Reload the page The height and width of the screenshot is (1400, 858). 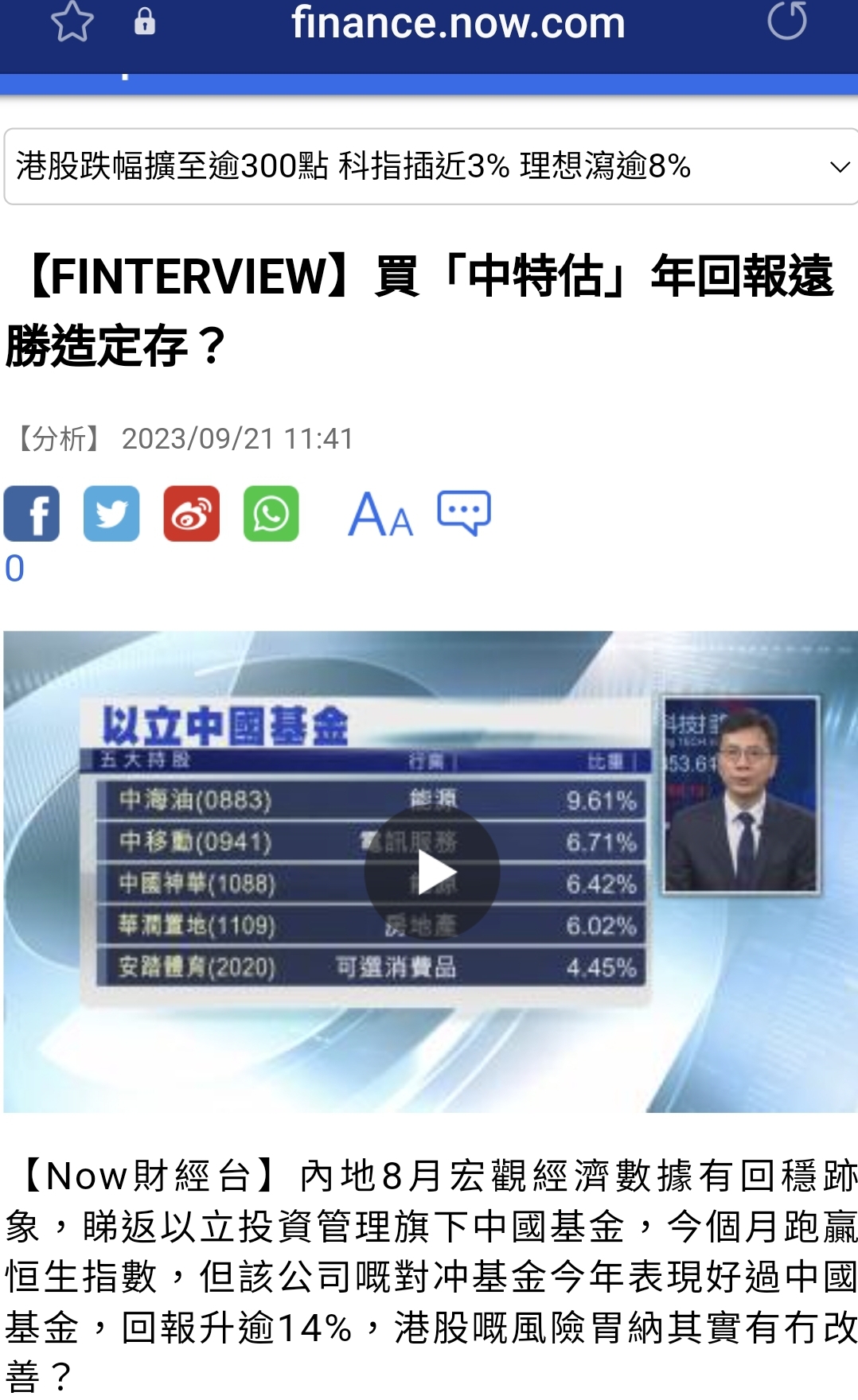786,20
